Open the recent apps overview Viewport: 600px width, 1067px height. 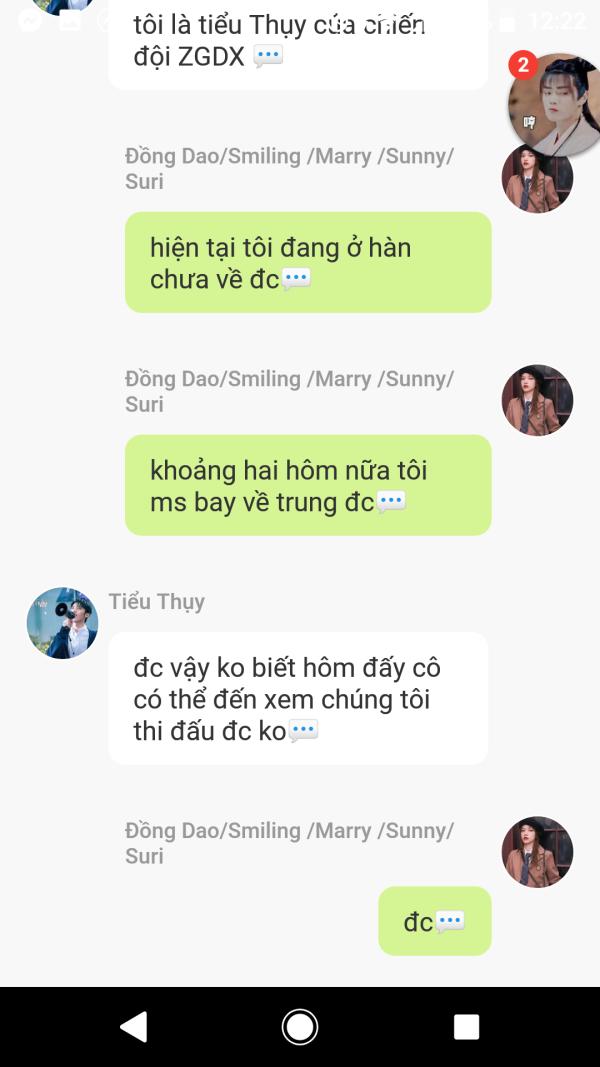(466, 1027)
